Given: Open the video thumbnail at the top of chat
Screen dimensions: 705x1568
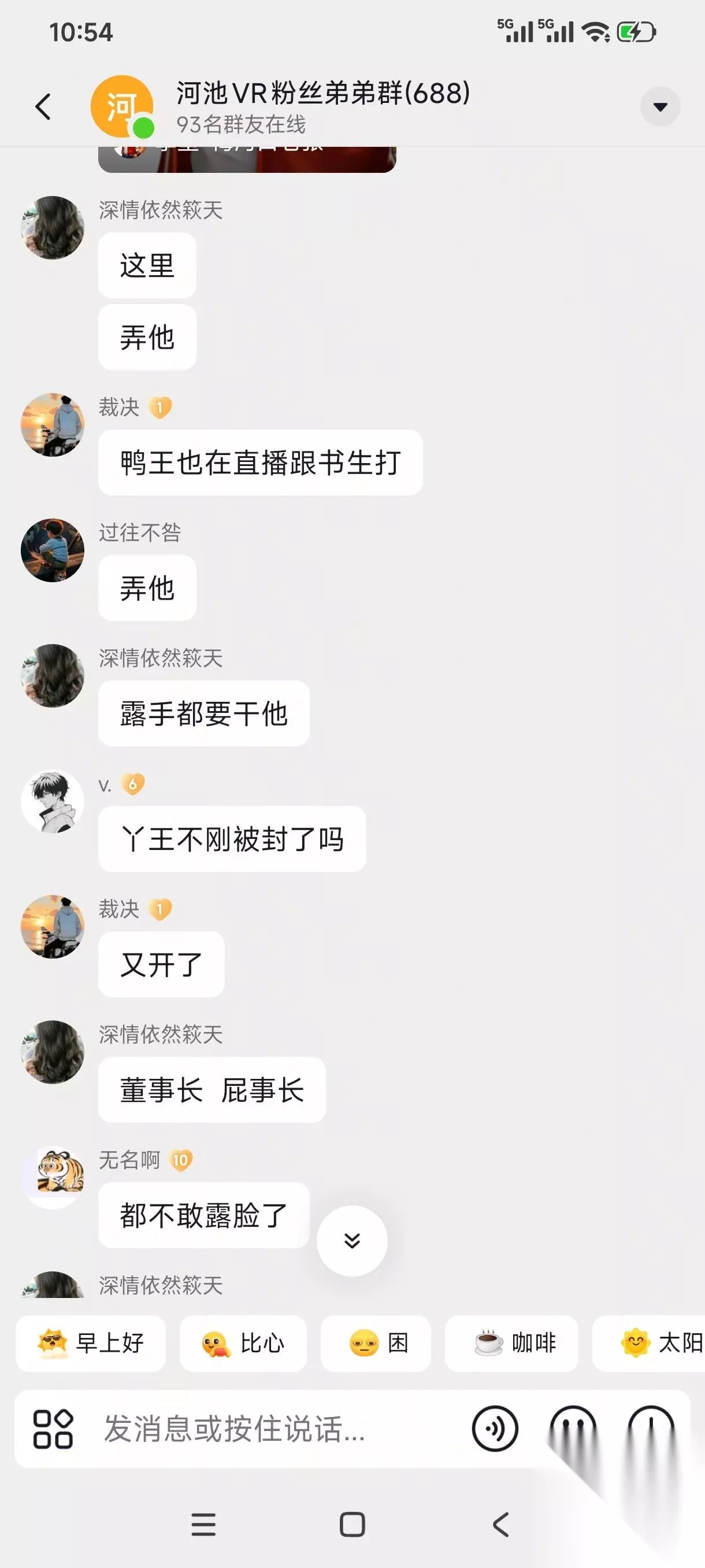Looking at the screenshot, I should (247, 160).
